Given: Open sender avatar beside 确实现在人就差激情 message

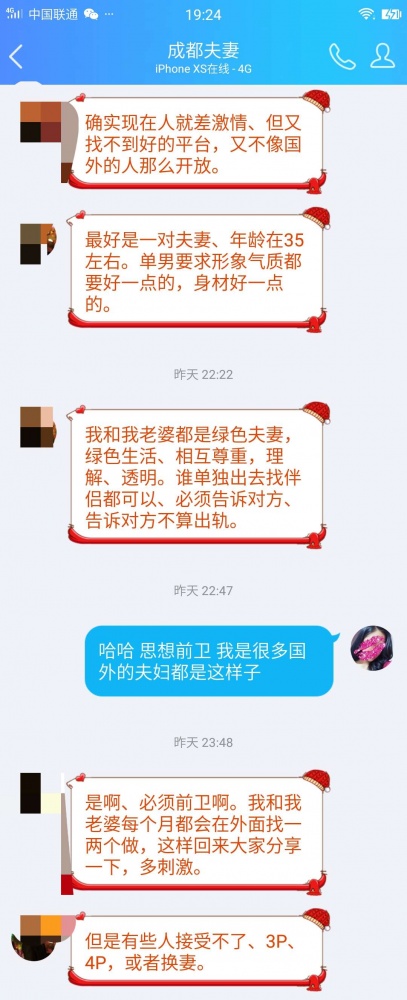Looking at the screenshot, I should (41, 122).
